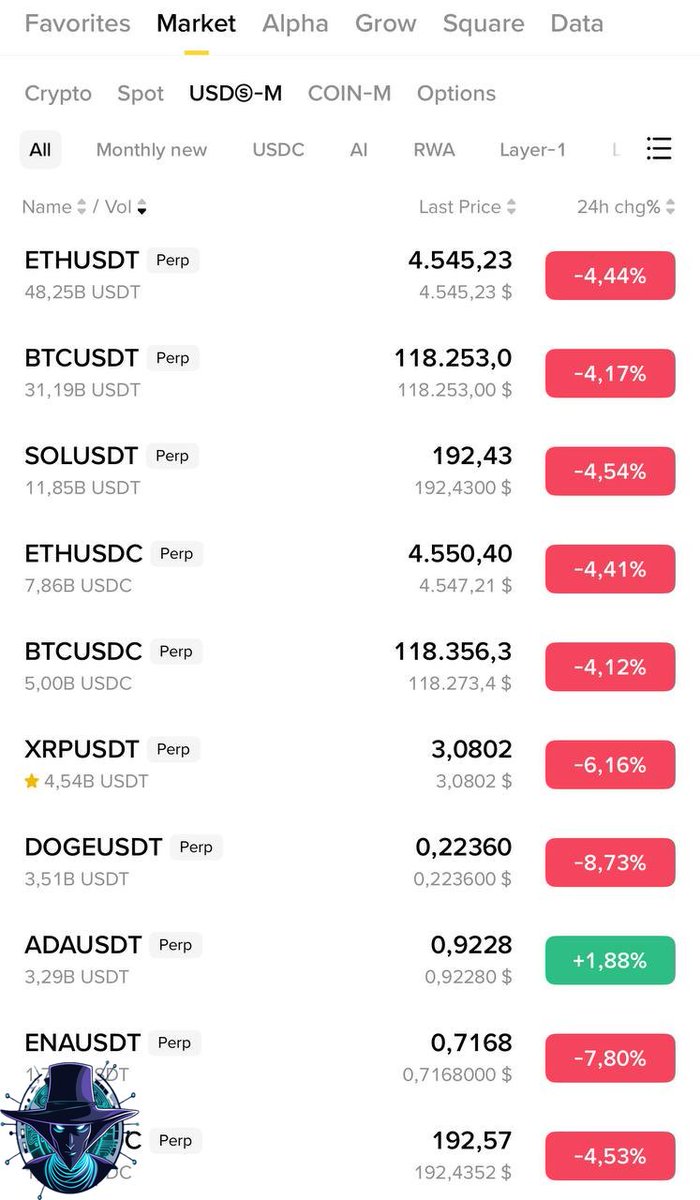700x1200 pixels.
Task: Open the ETHUSDT perpetual pair
Action: 82,261
